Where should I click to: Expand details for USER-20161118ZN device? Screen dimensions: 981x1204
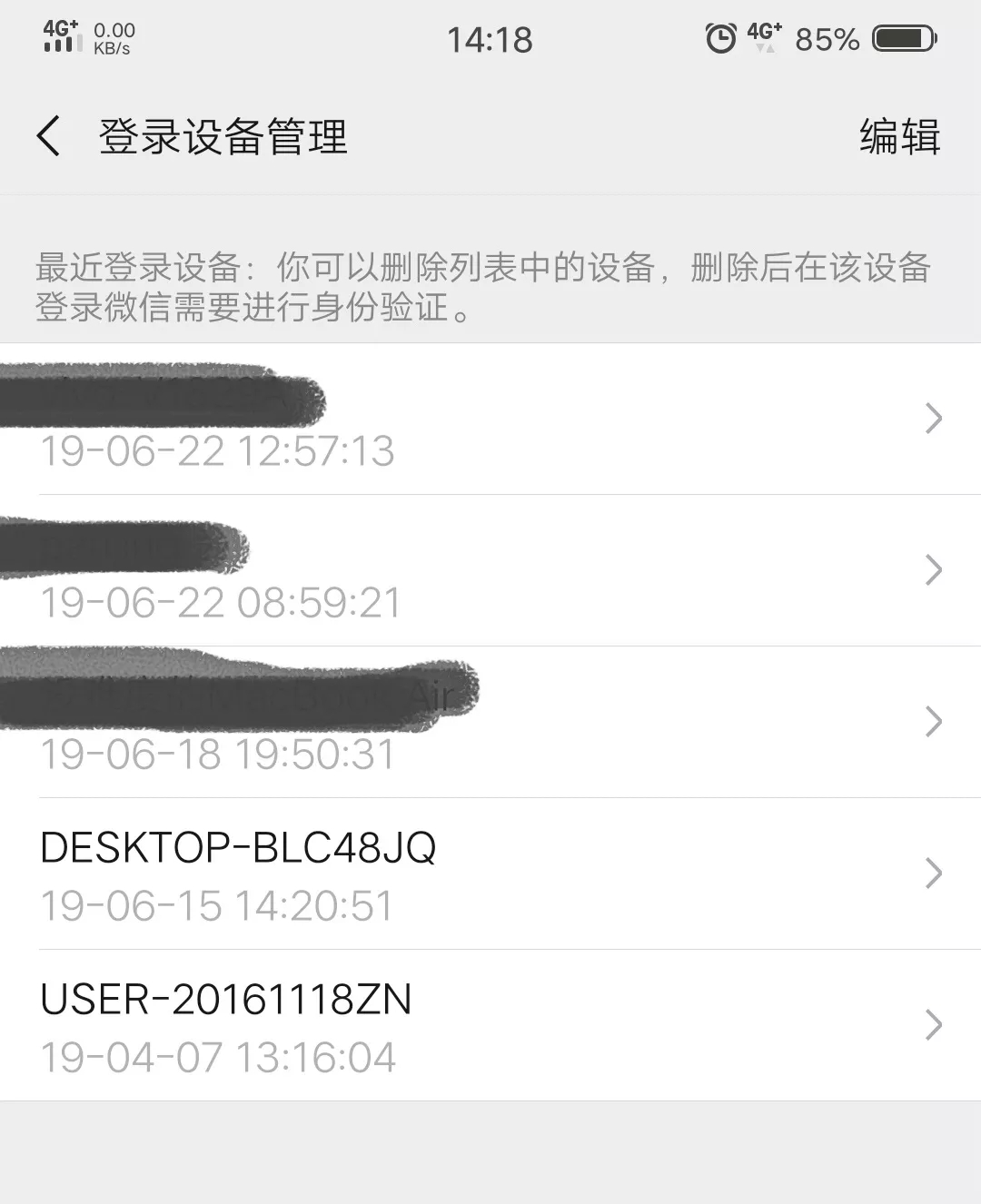pyautogui.click(x=934, y=1025)
